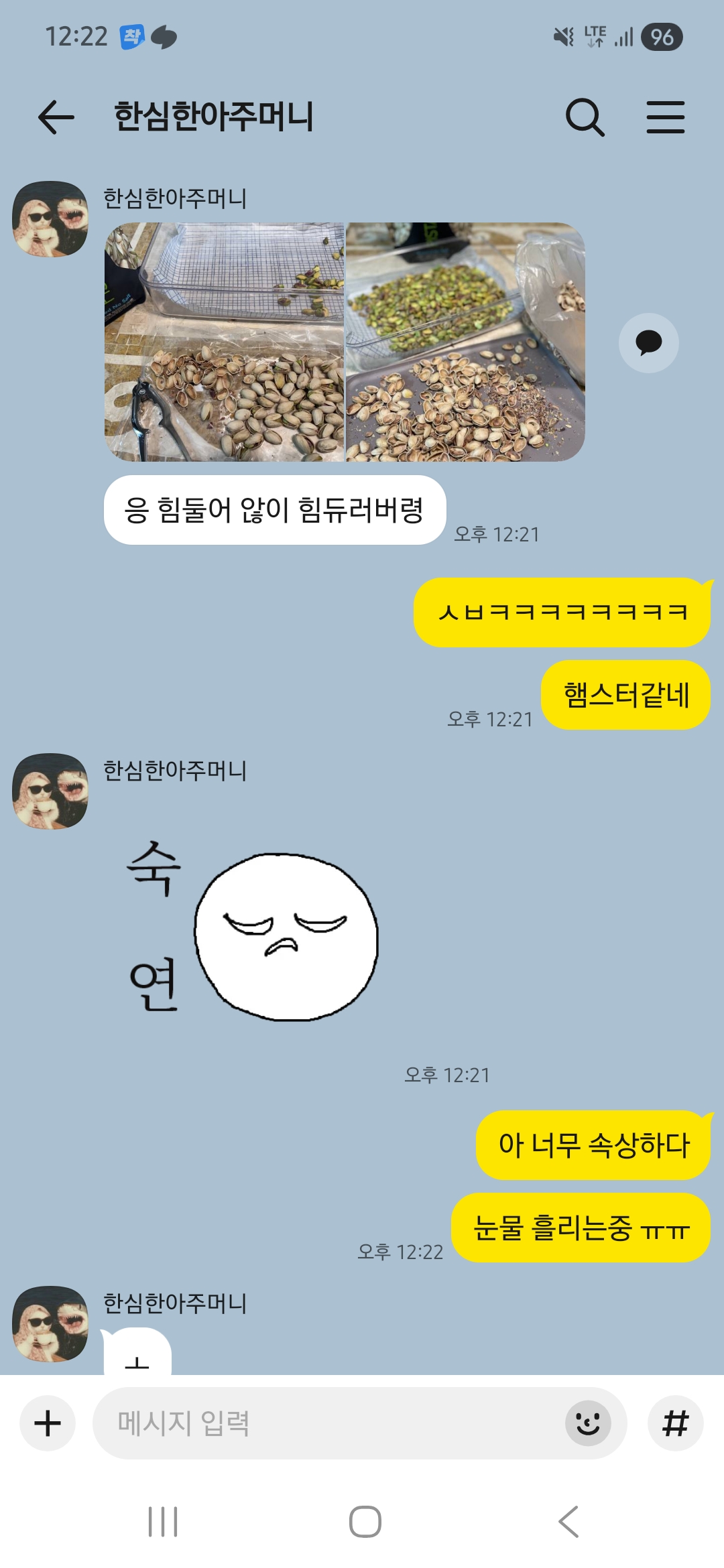Search within this chat
This screenshot has height=1568, width=724.
(x=585, y=117)
